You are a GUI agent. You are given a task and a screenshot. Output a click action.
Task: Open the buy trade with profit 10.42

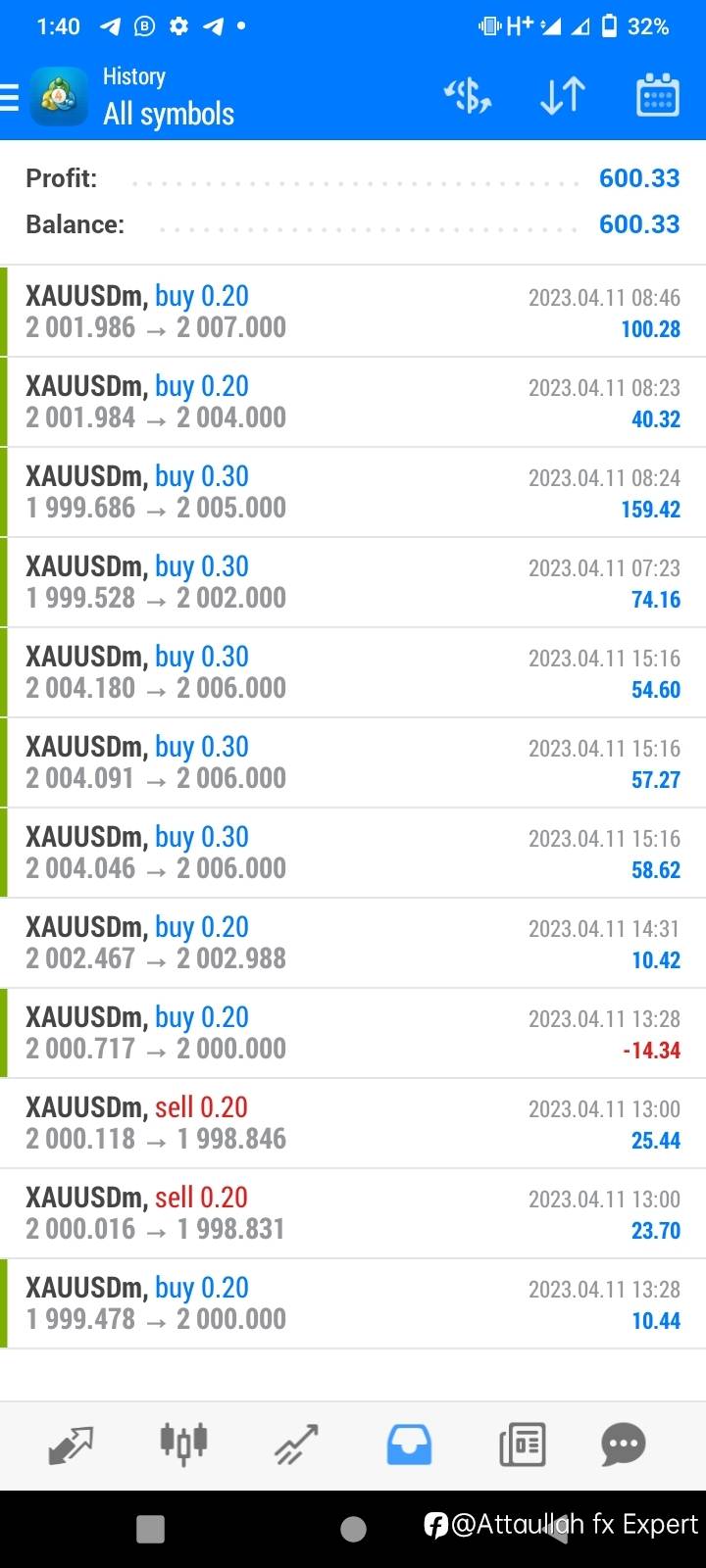(x=353, y=943)
